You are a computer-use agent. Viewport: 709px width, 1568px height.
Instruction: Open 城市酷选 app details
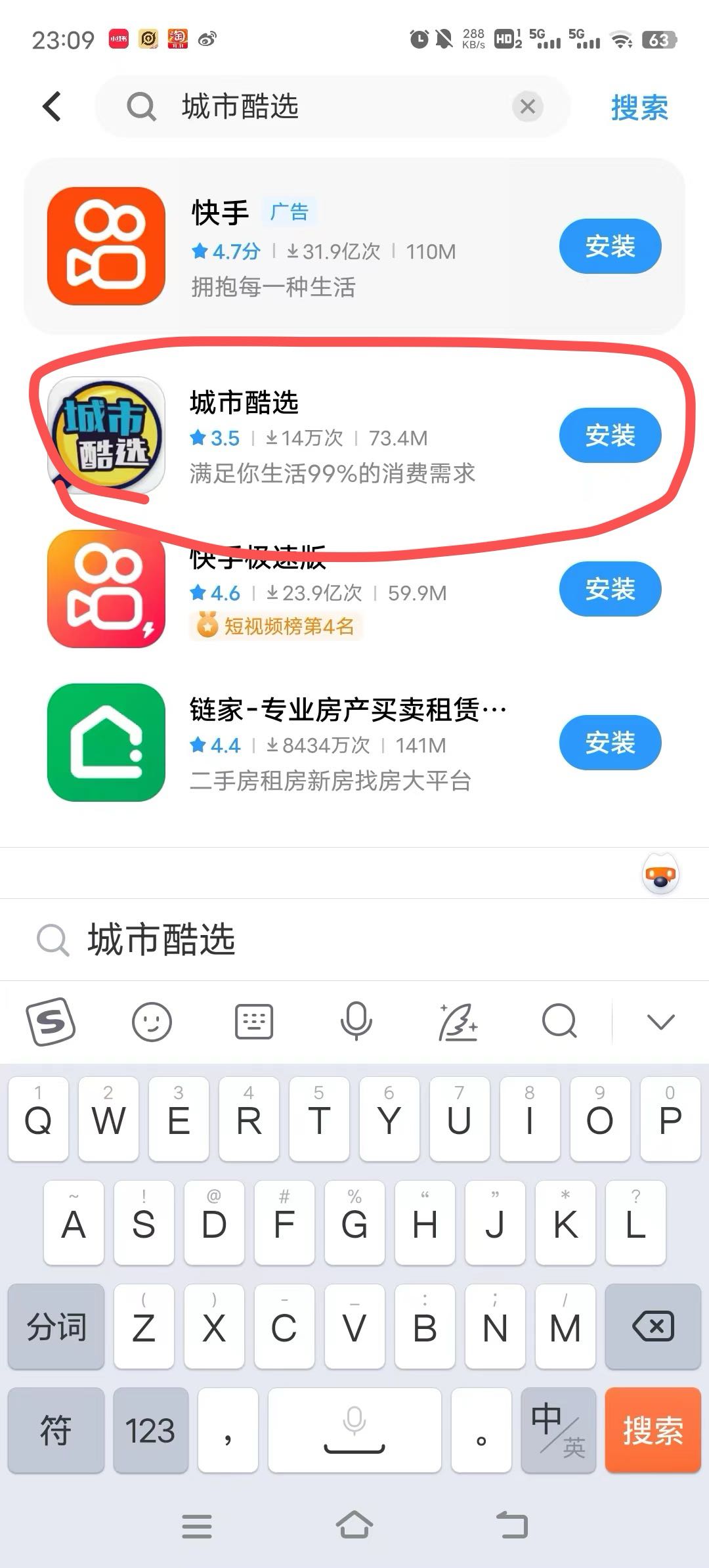click(x=328, y=437)
